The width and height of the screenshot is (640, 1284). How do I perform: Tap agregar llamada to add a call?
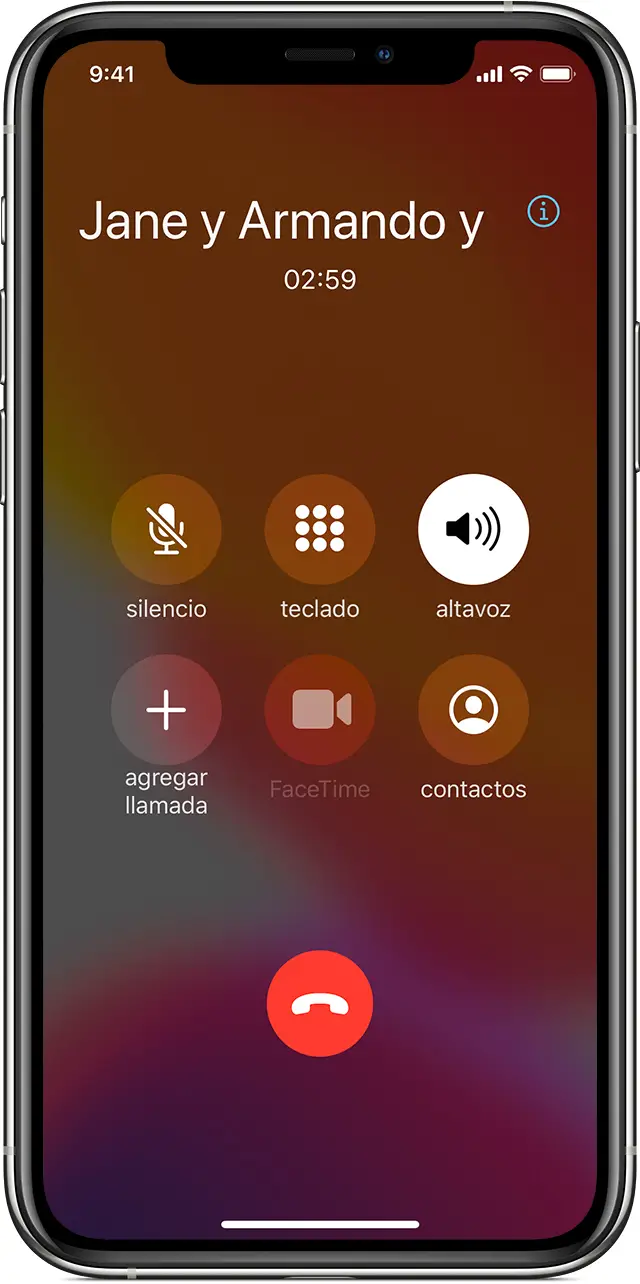166,710
